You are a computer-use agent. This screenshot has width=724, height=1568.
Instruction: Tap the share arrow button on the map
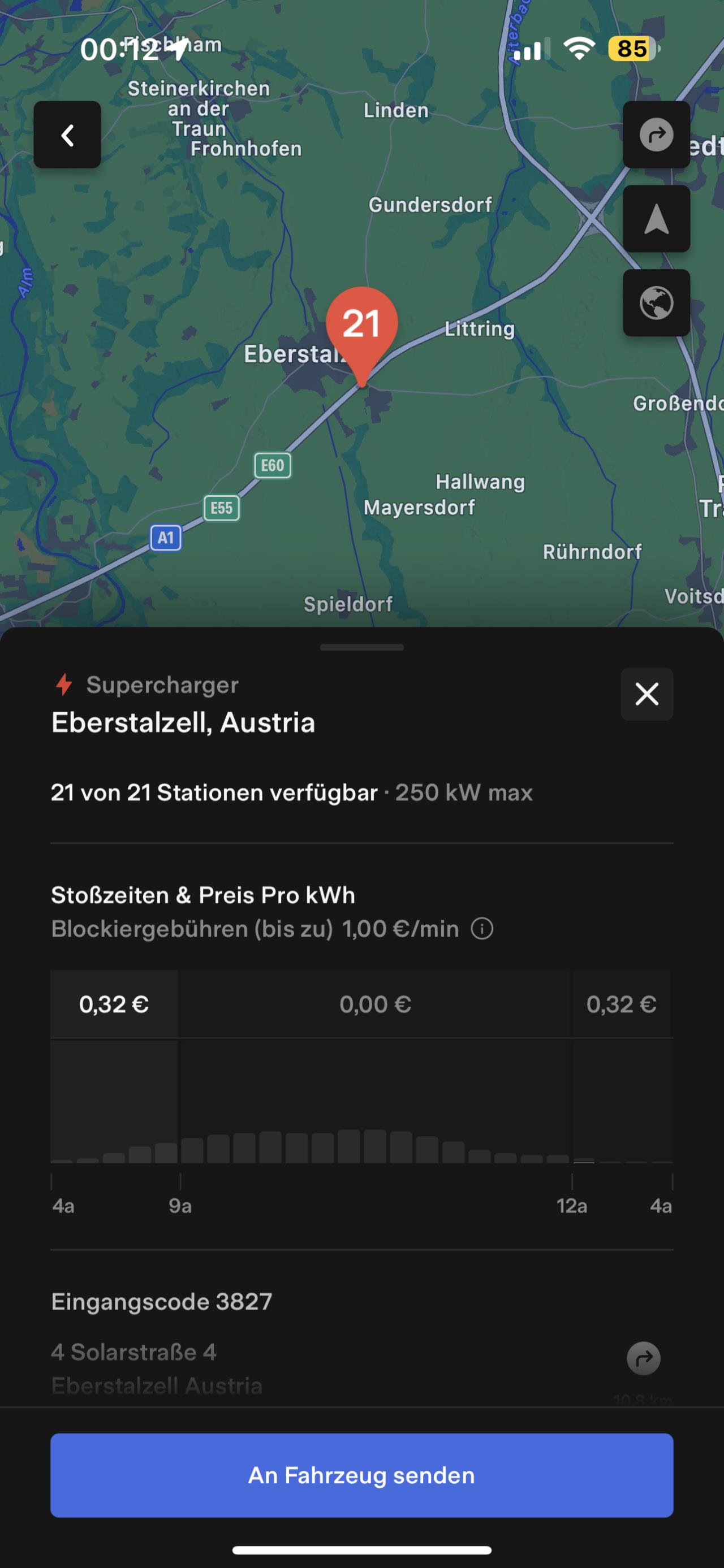(657, 135)
